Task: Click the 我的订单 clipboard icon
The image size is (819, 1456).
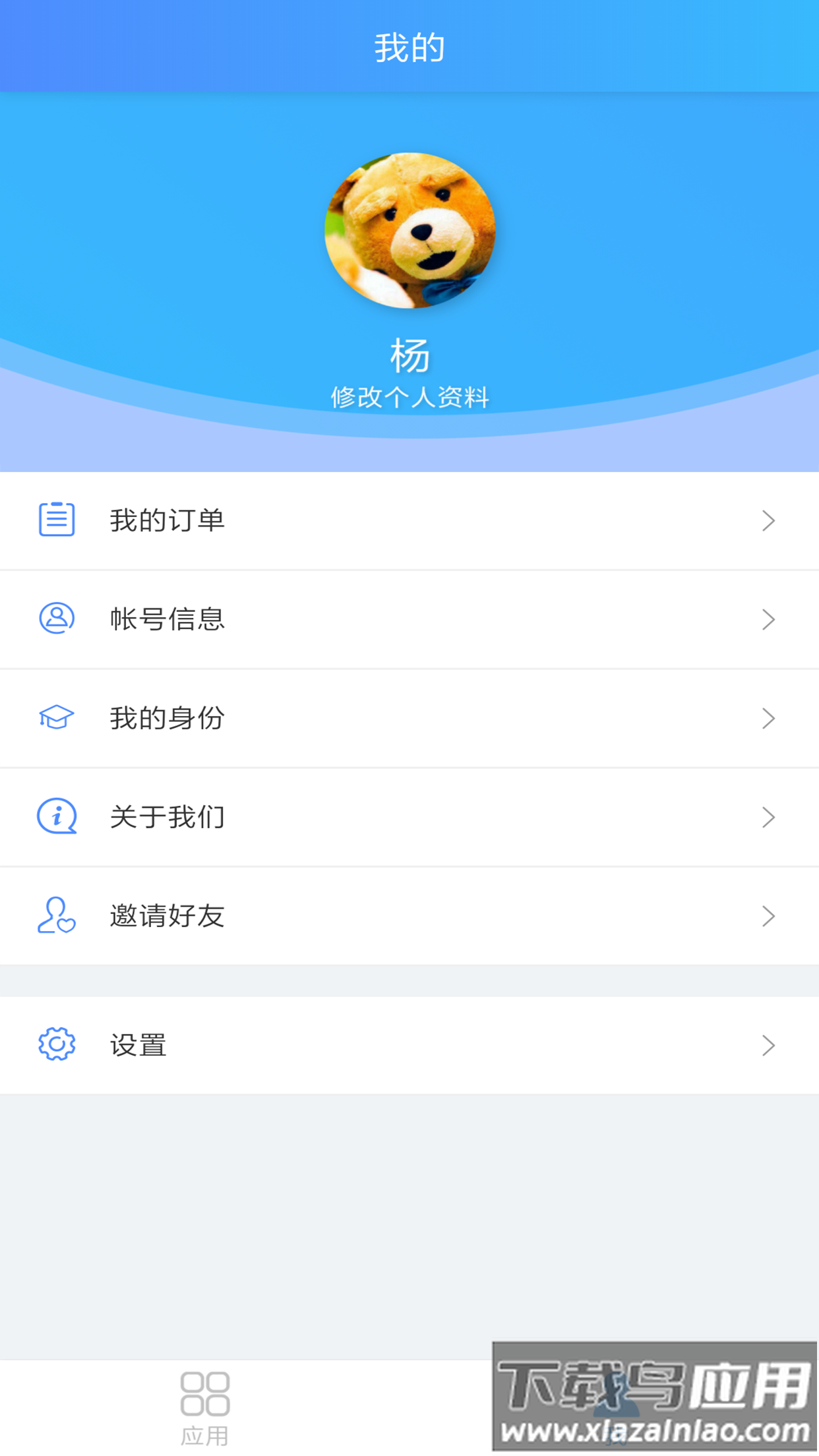Action: tap(57, 520)
